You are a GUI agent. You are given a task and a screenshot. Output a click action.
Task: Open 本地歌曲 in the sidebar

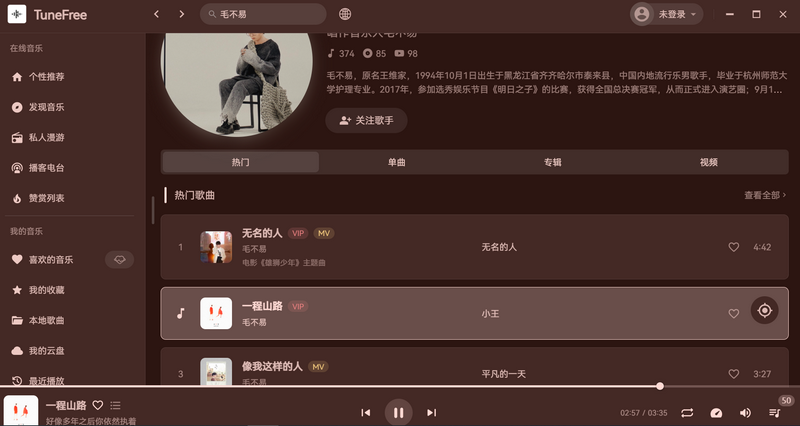point(46,320)
